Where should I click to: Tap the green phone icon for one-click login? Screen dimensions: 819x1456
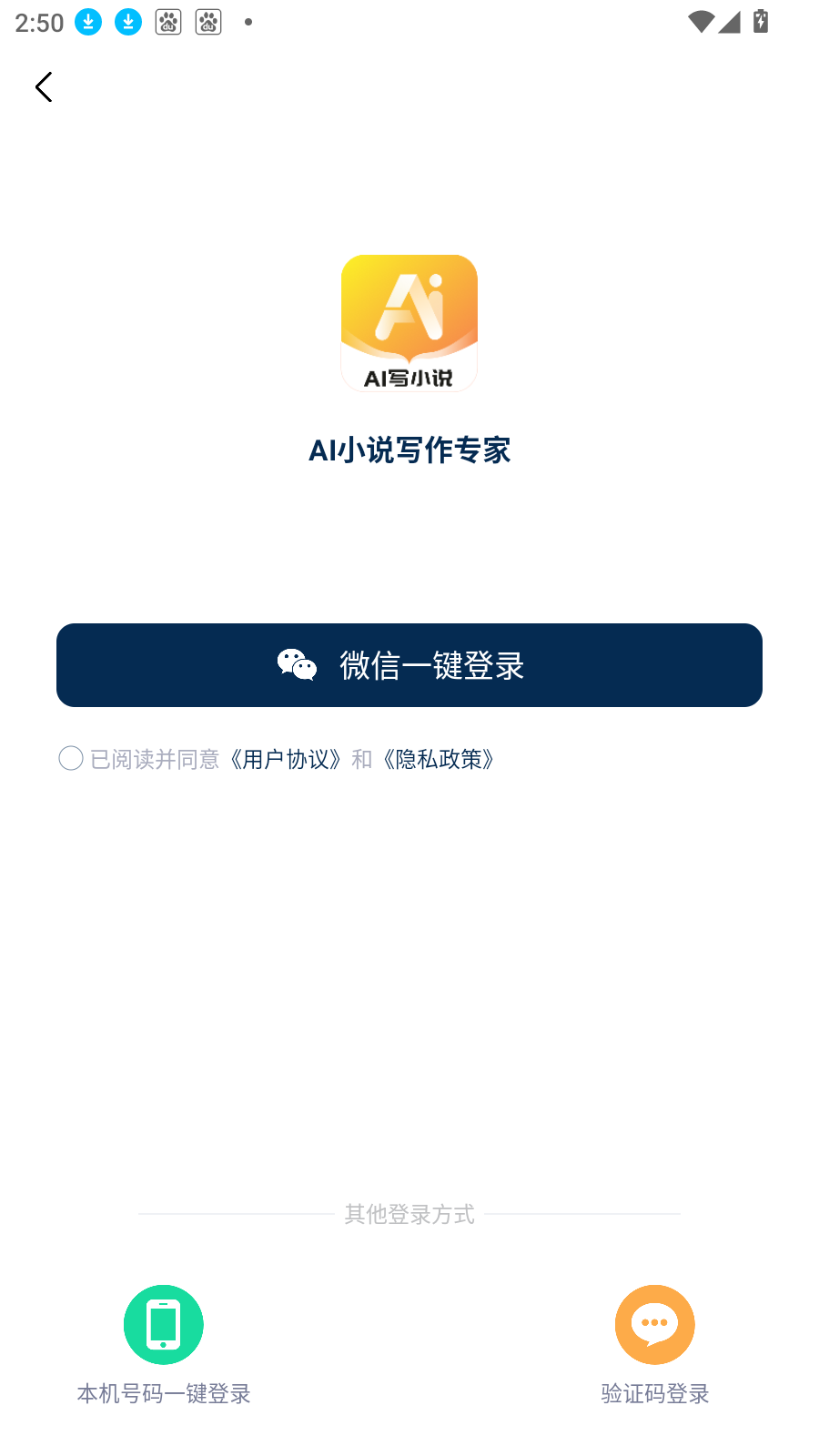click(x=163, y=1324)
